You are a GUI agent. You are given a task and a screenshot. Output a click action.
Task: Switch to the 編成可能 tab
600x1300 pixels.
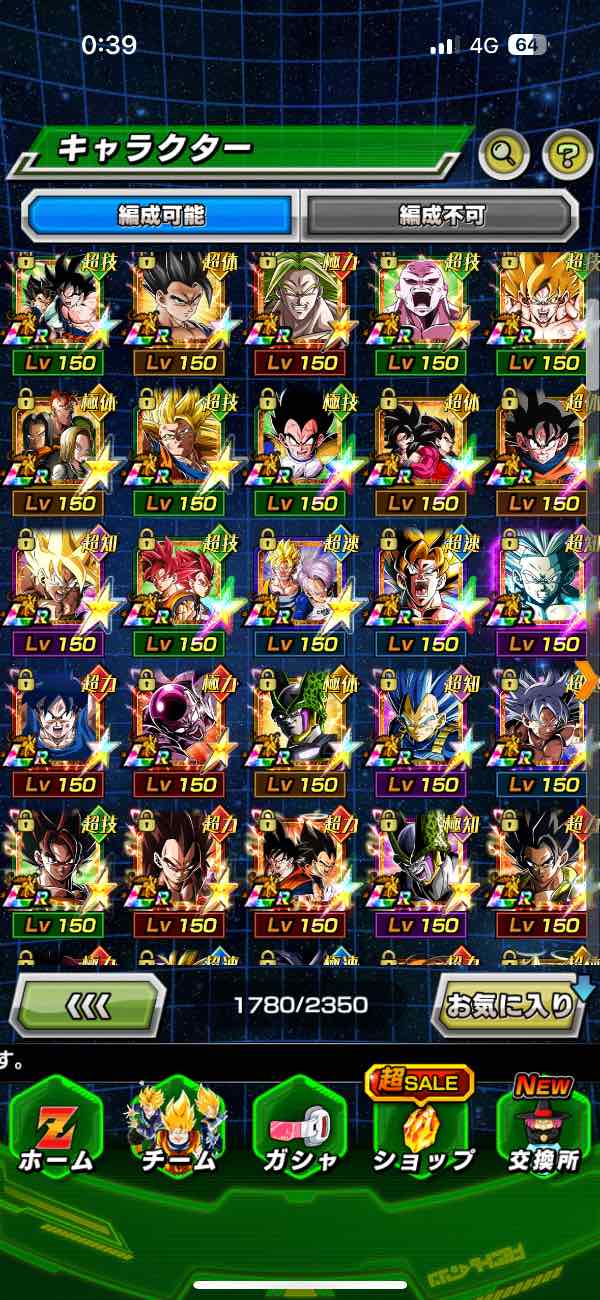(x=161, y=214)
